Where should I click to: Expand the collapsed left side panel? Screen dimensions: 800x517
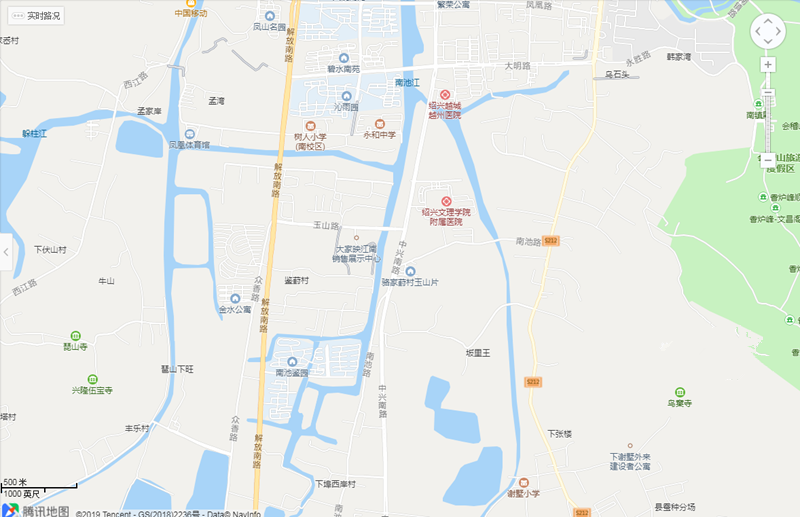click(5, 251)
